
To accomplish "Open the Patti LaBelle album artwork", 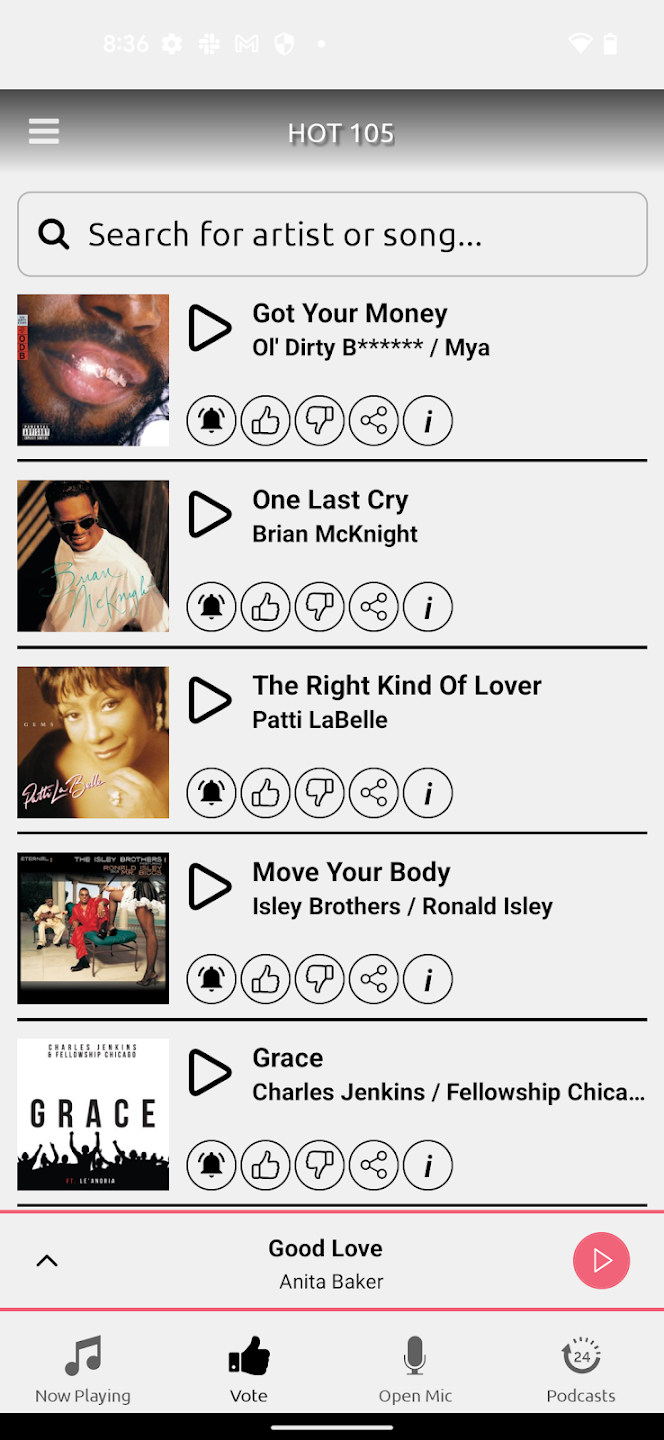I will [93, 742].
